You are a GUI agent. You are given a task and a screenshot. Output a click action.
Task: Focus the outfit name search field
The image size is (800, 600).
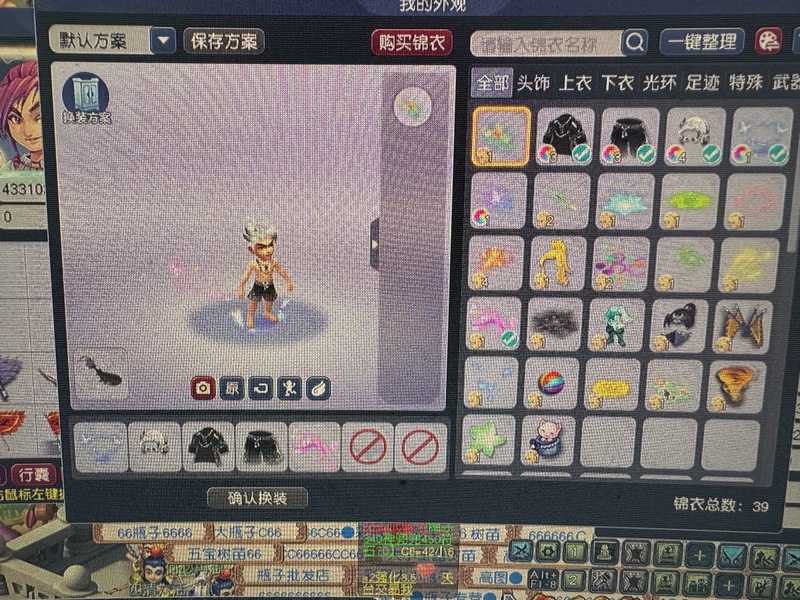[545, 43]
